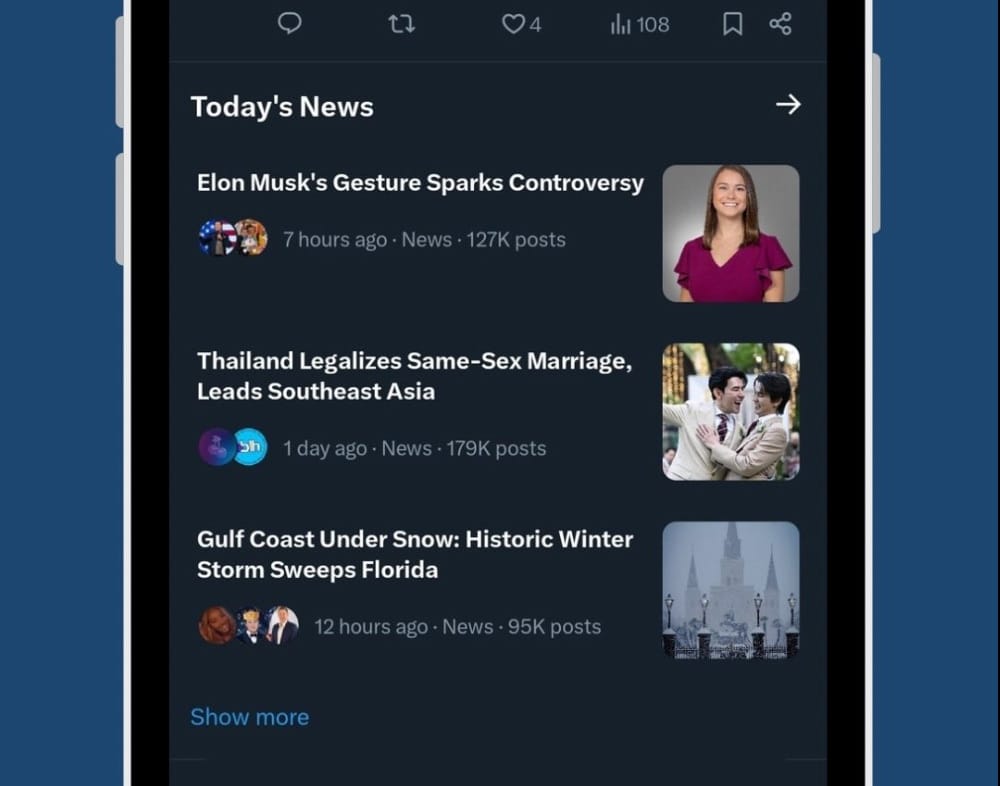Tap Show more to see more news

(x=249, y=717)
